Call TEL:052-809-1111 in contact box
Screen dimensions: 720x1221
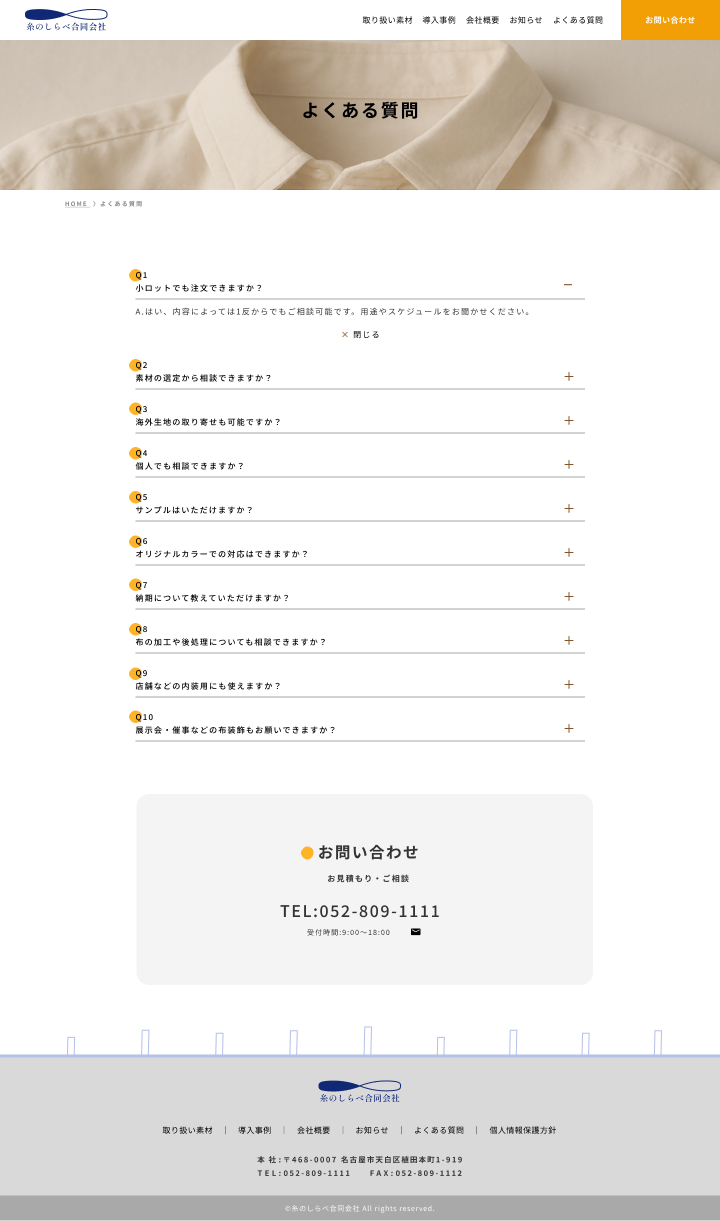pos(360,911)
